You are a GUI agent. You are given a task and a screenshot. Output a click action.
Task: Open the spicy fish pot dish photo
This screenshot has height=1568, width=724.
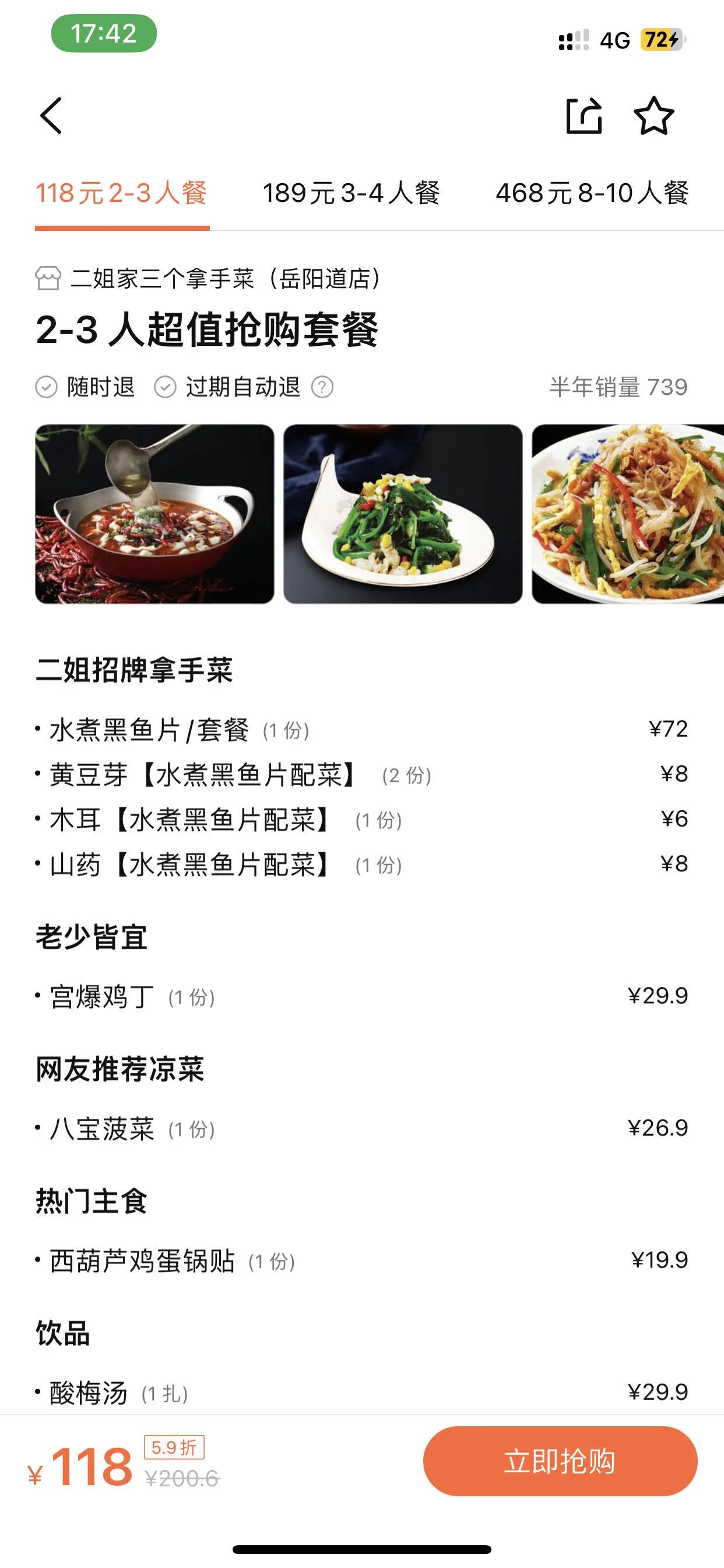tap(151, 514)
